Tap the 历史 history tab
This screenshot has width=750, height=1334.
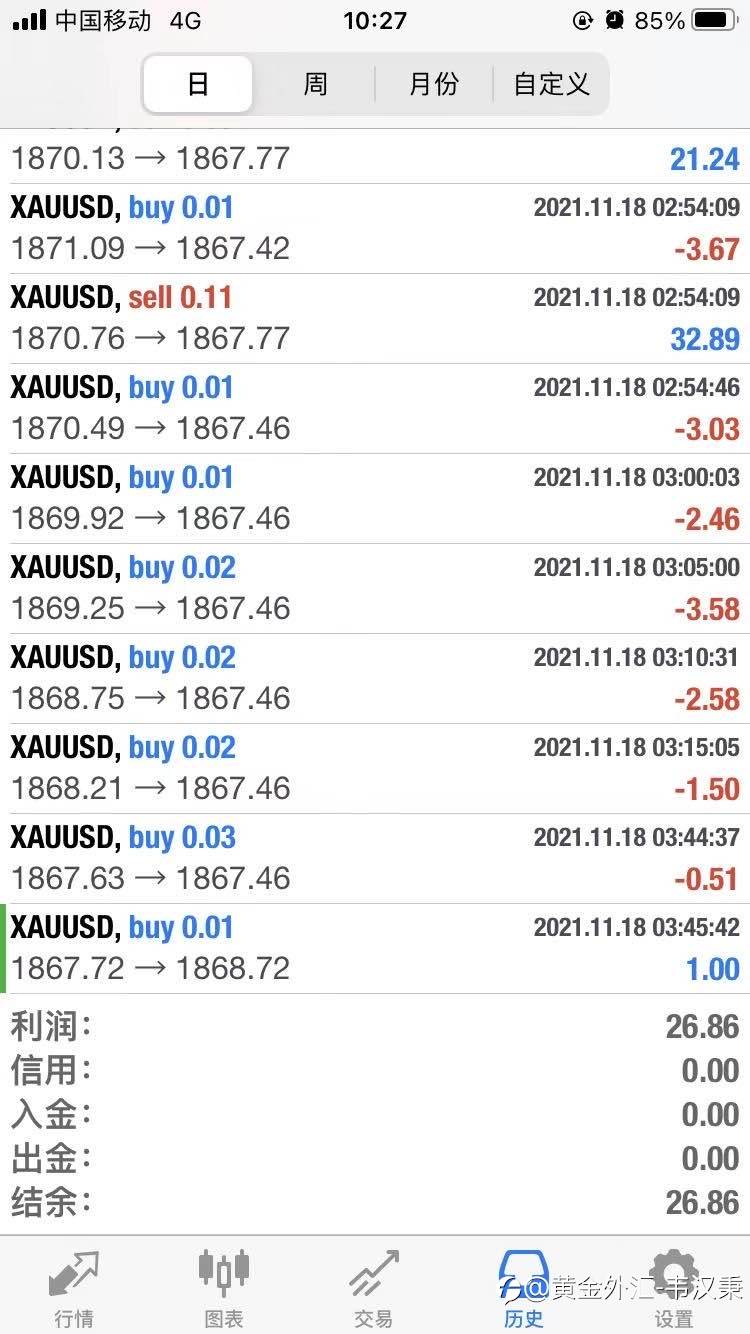click(x=523, y=1288)
